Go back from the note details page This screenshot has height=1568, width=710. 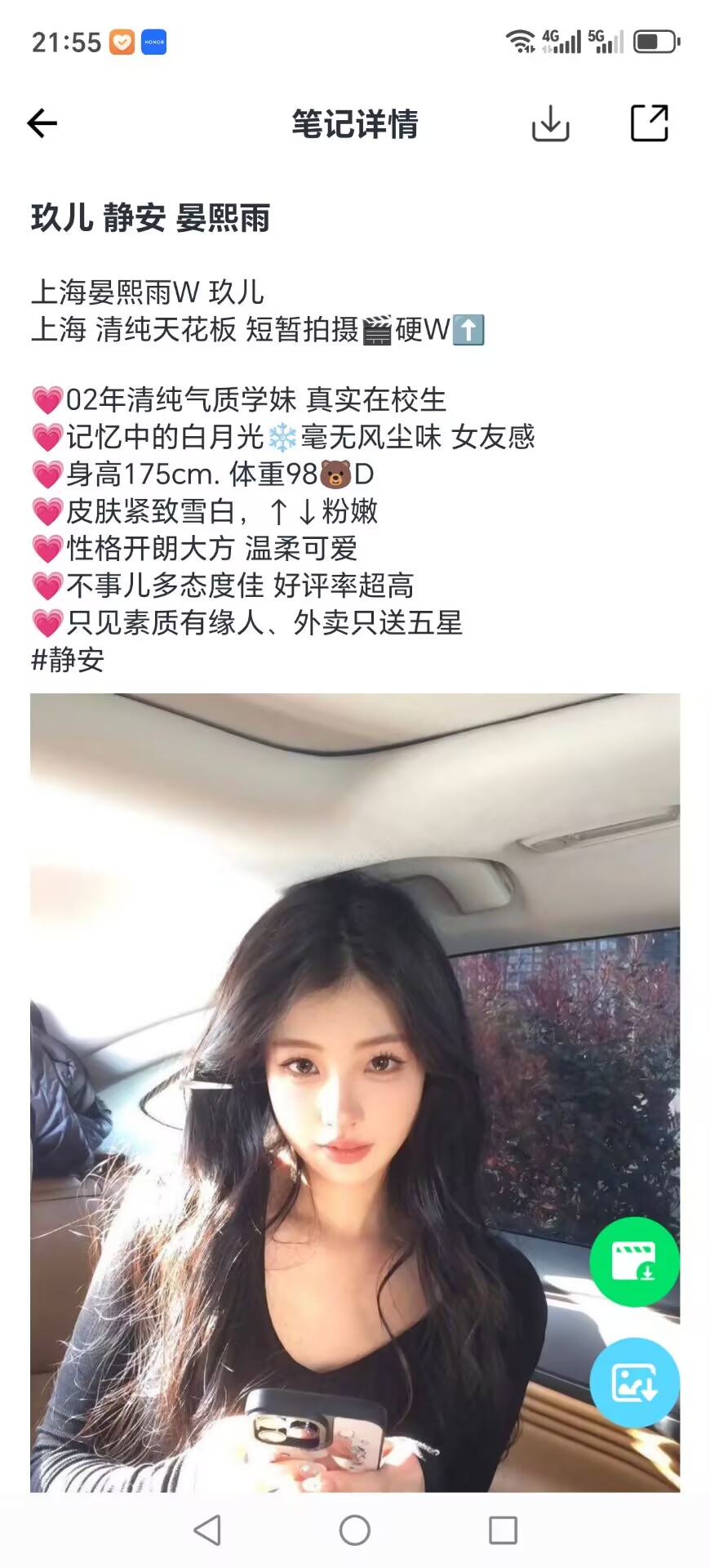(42, 124)
